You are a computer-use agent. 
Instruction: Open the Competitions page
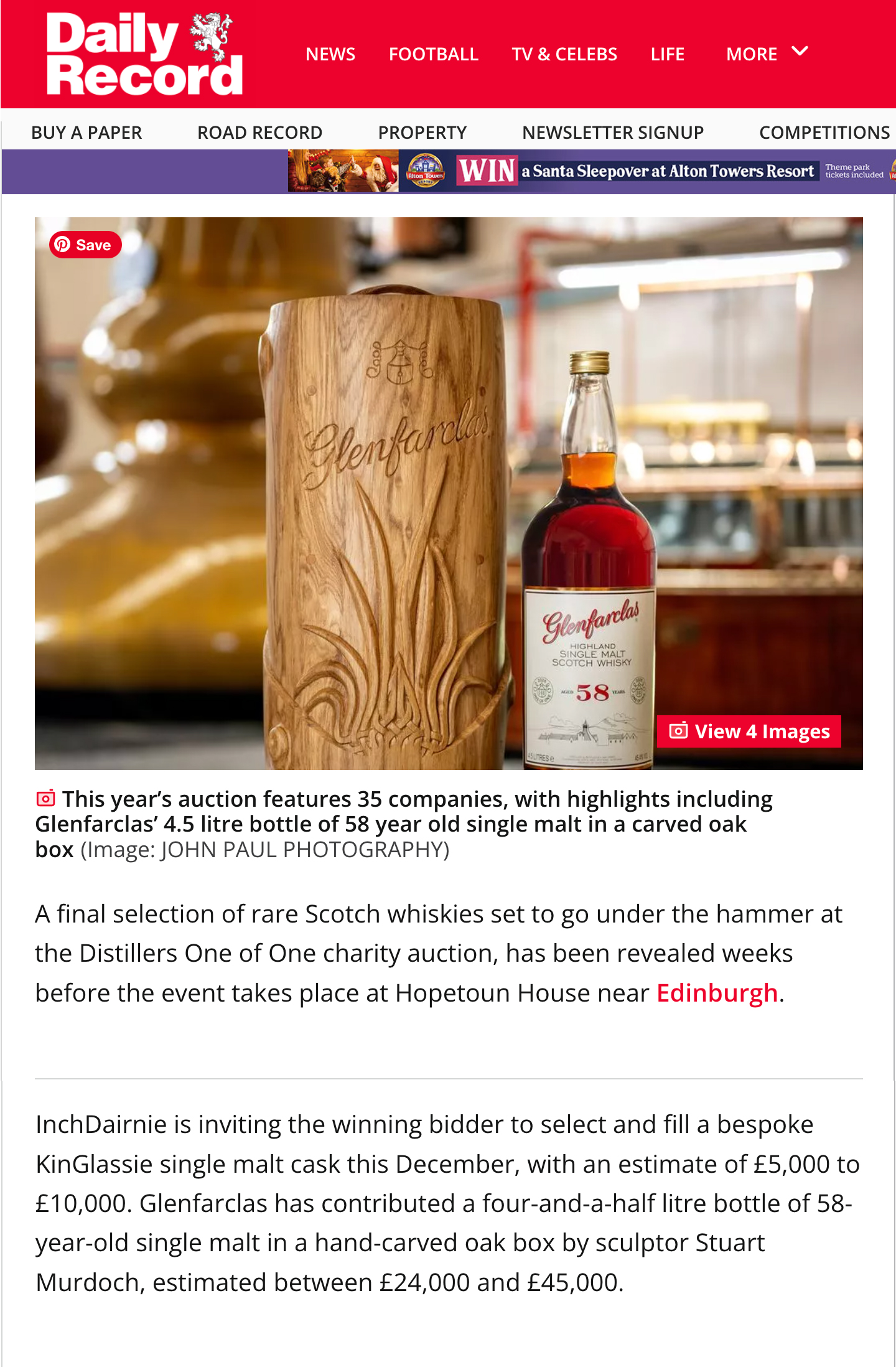[x=824, y=133]
